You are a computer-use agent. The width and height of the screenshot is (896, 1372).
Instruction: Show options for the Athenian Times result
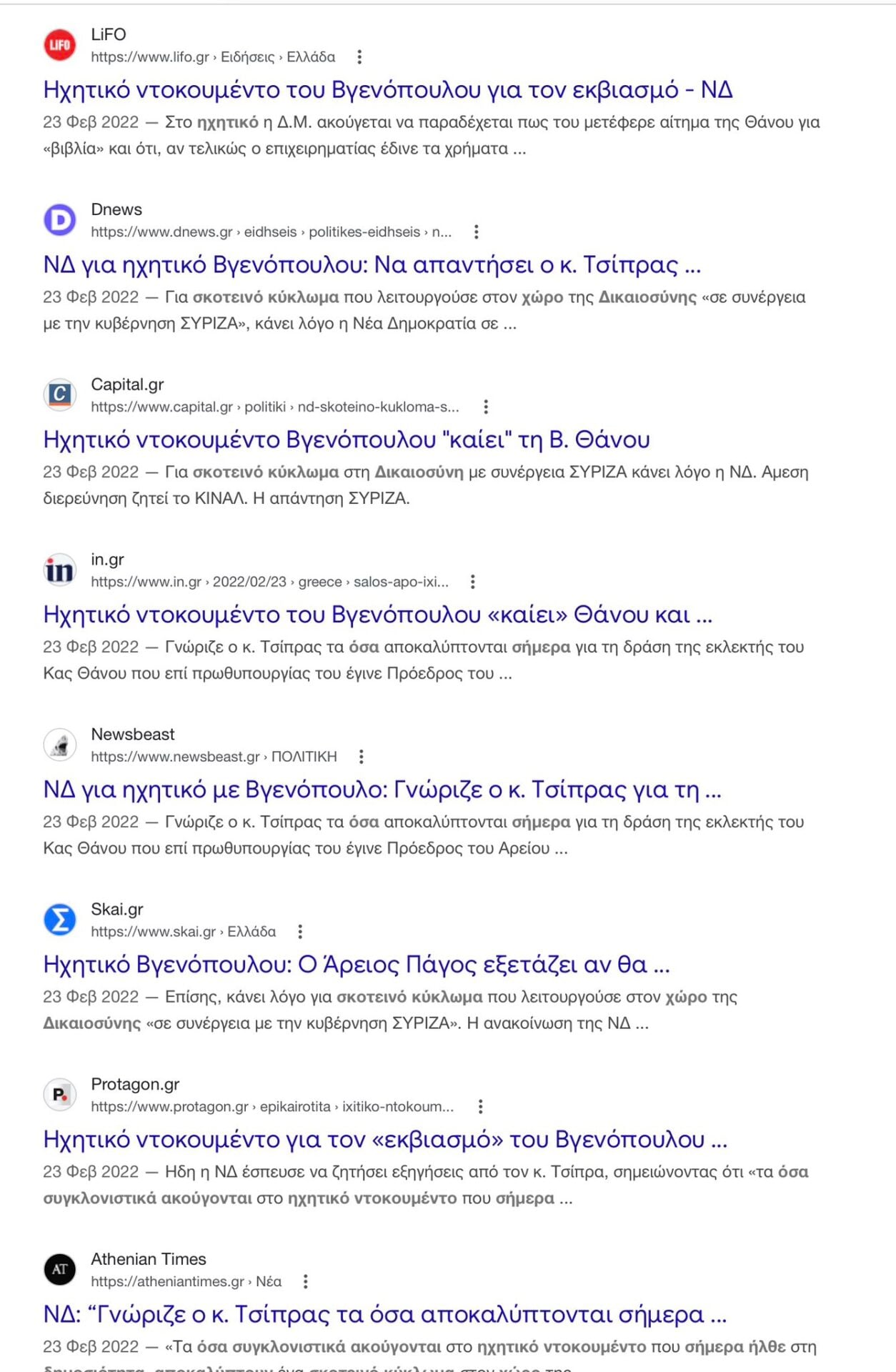(x=306, y=1281)
